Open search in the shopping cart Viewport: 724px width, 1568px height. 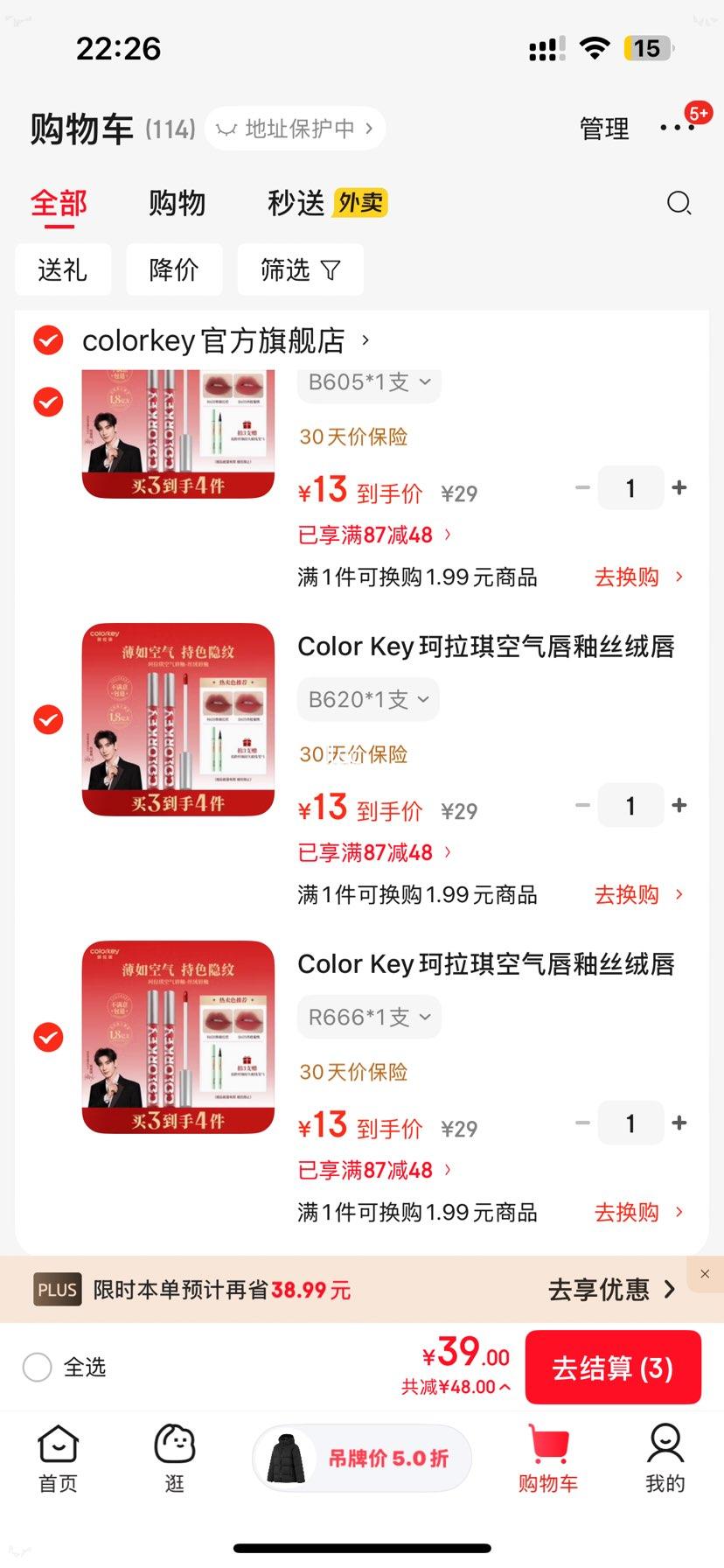tap(679, 203)
